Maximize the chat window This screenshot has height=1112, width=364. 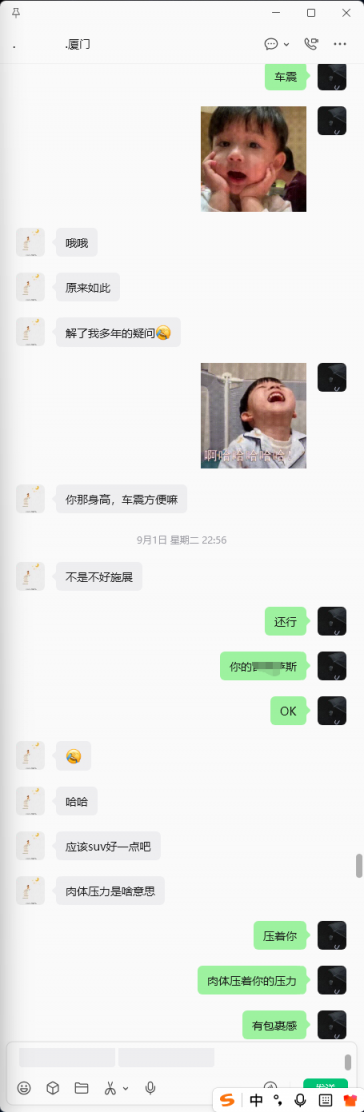311,13
